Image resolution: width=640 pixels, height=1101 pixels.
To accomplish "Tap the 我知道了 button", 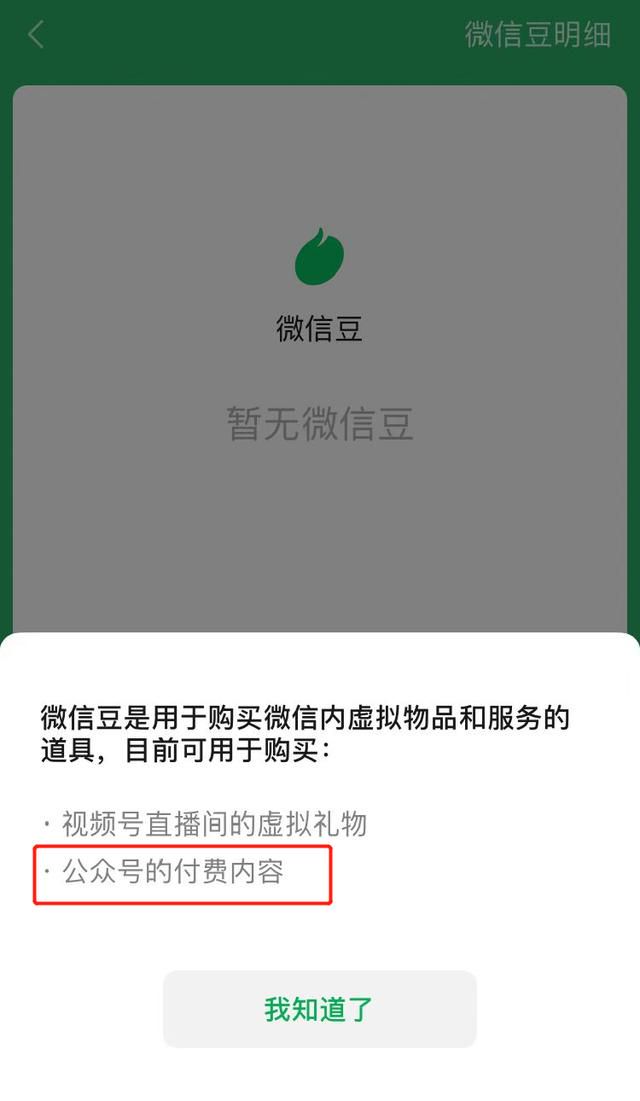I will pos(320,1009).
